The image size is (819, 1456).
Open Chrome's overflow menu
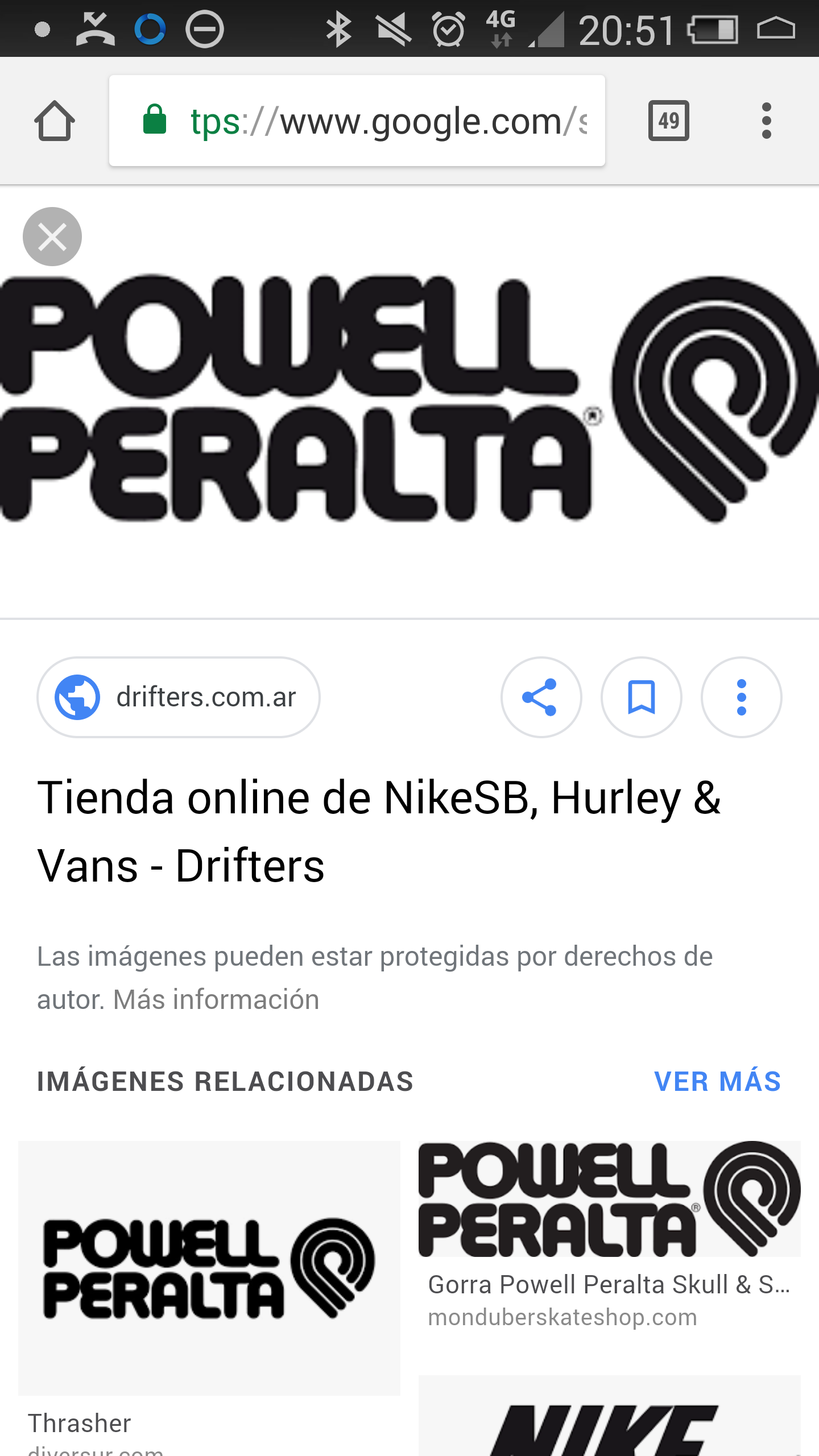tap(766, 121)
